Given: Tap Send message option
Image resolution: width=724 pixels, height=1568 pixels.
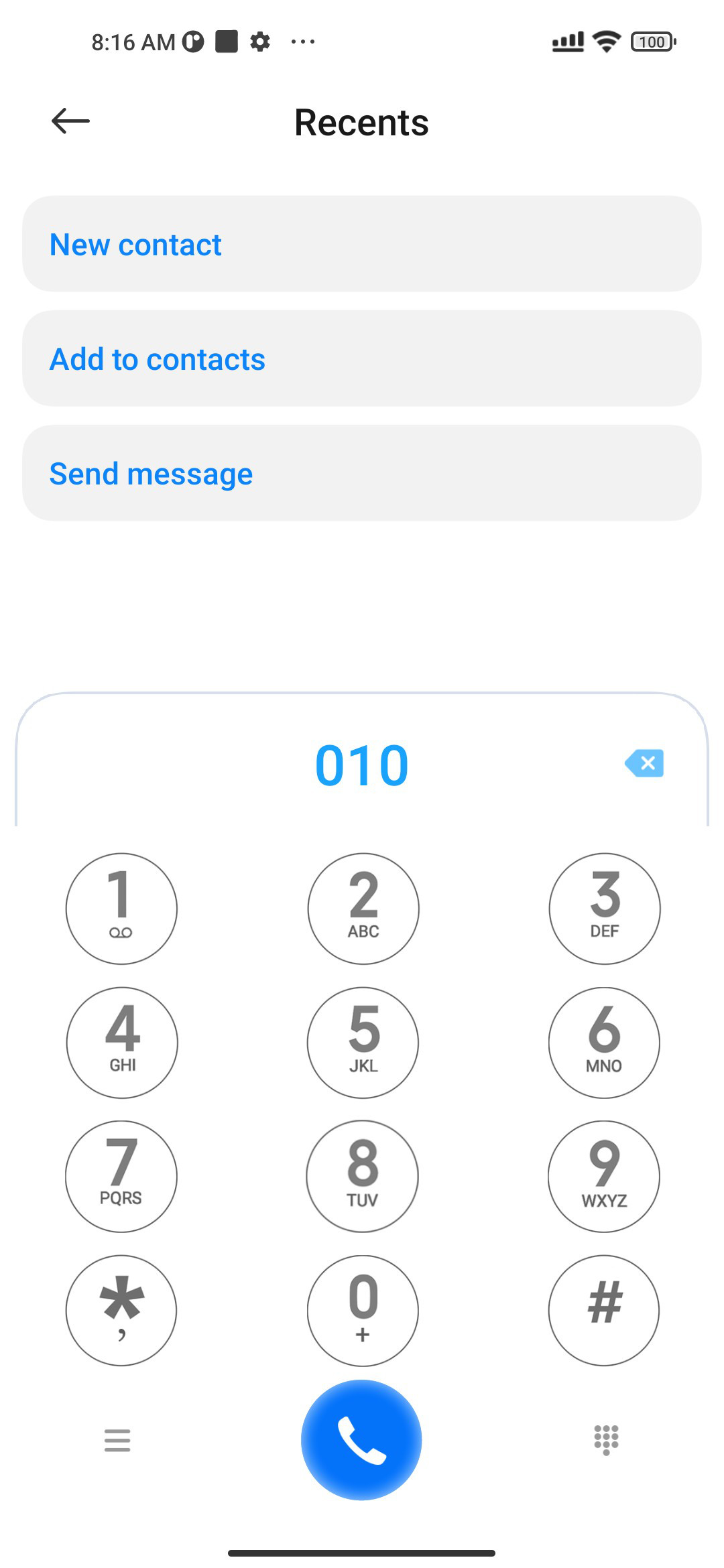Looking at the screenshot, I should tap(362, 474).
